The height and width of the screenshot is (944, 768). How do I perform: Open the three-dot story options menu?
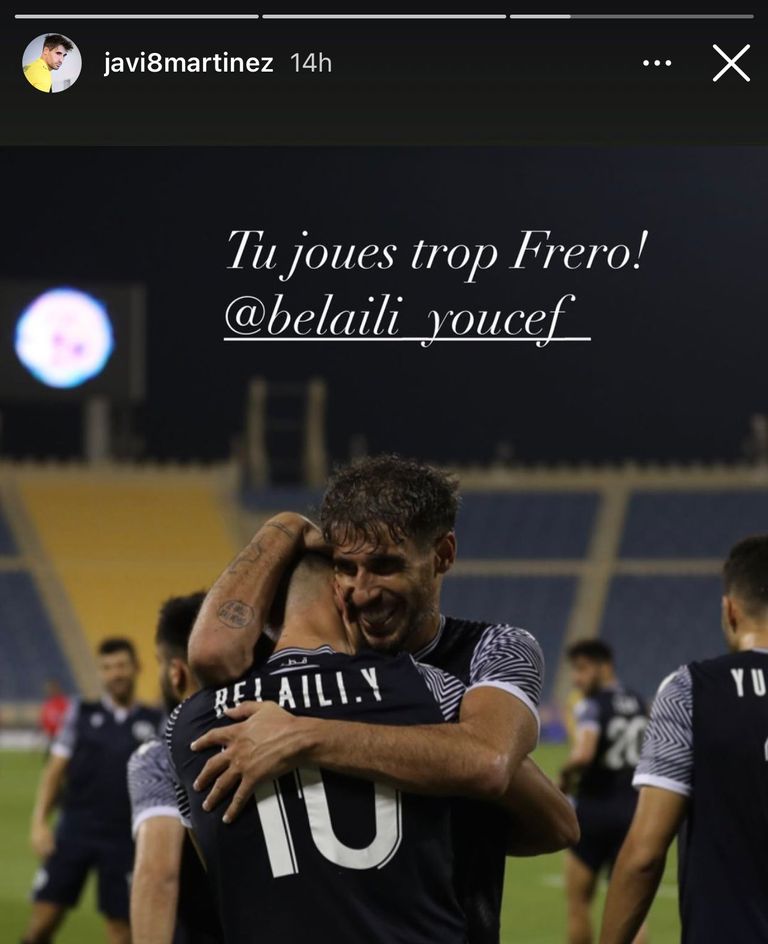pyautogui.click(x=657, y=63)
